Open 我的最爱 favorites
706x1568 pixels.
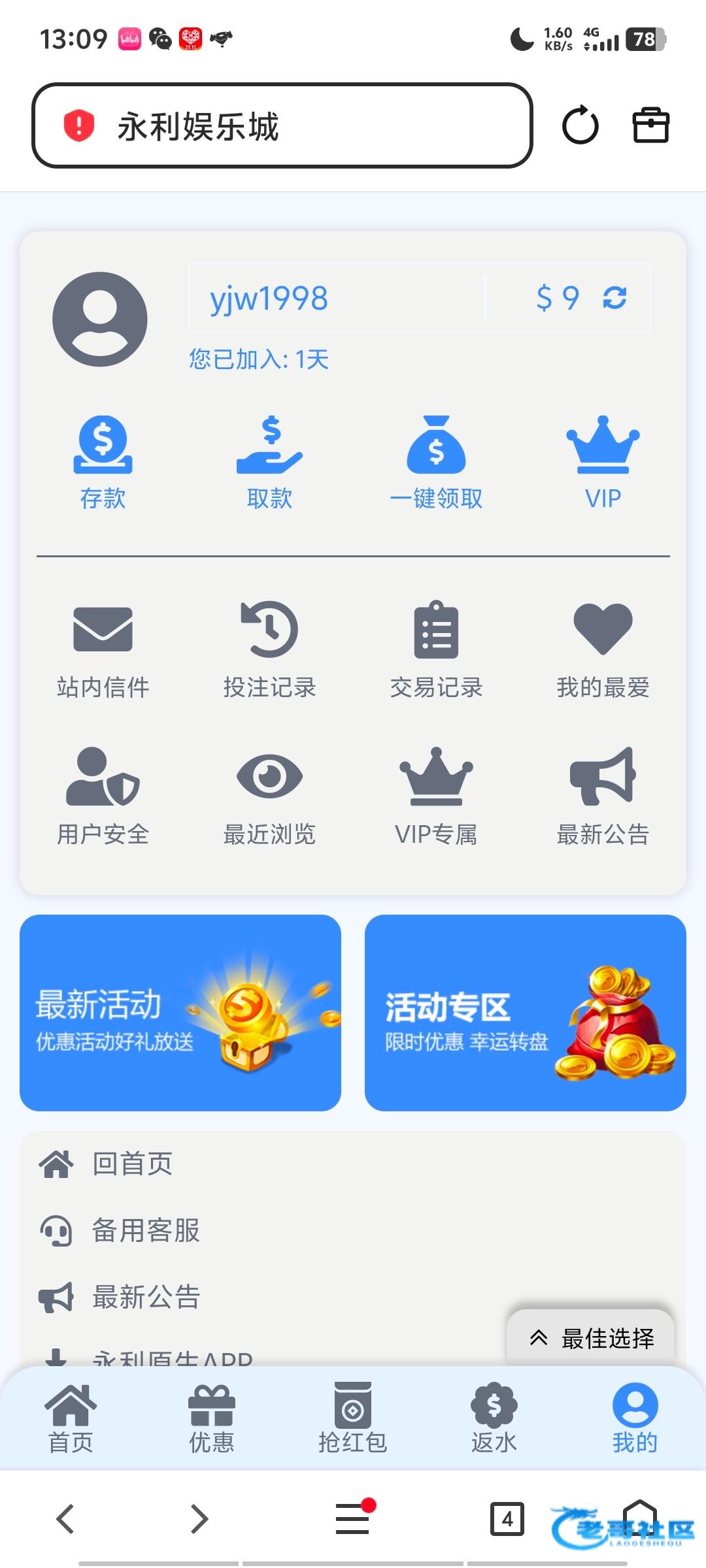tap(602, 649)
